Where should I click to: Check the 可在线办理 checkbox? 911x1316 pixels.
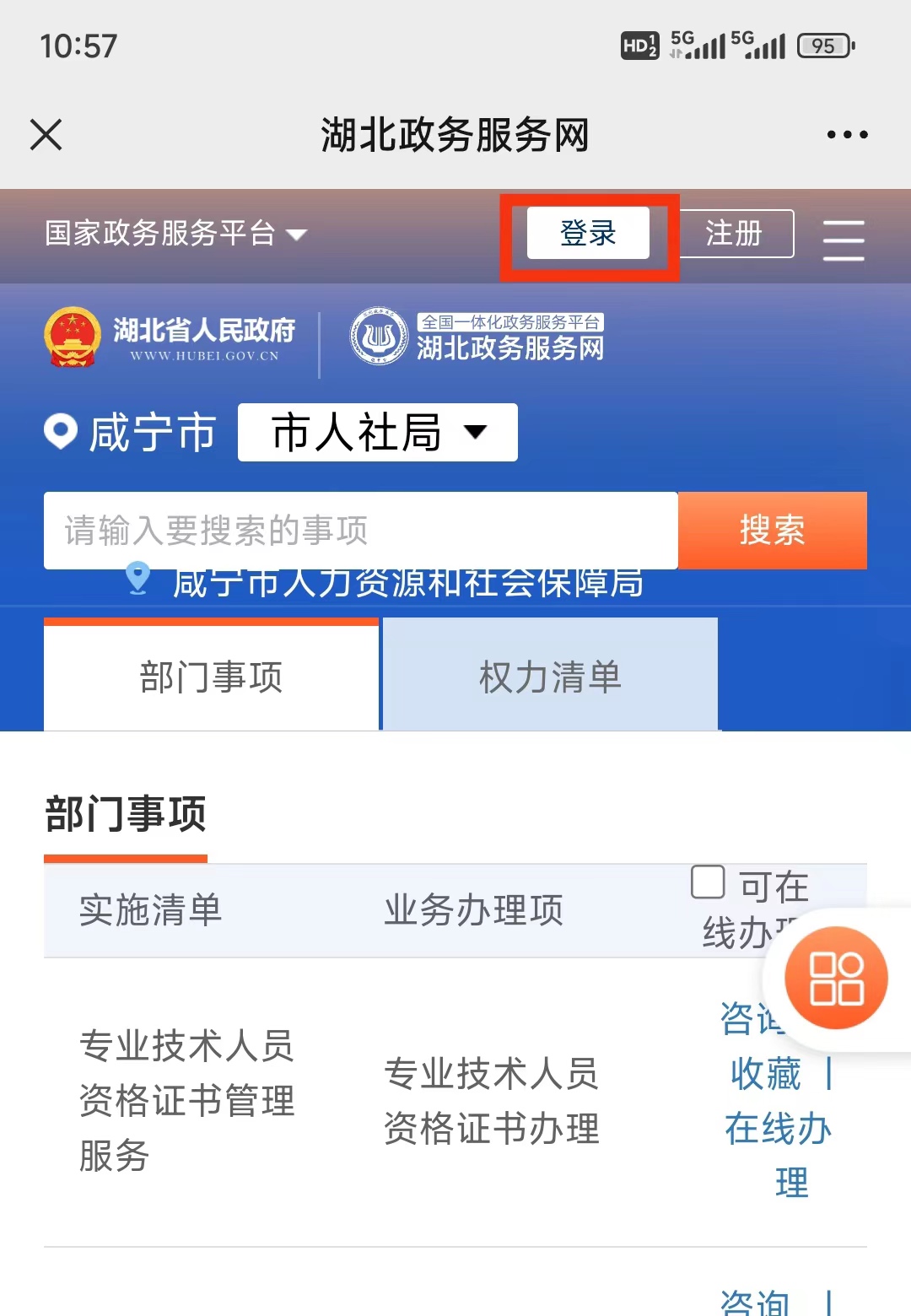[x=708, y=882]
